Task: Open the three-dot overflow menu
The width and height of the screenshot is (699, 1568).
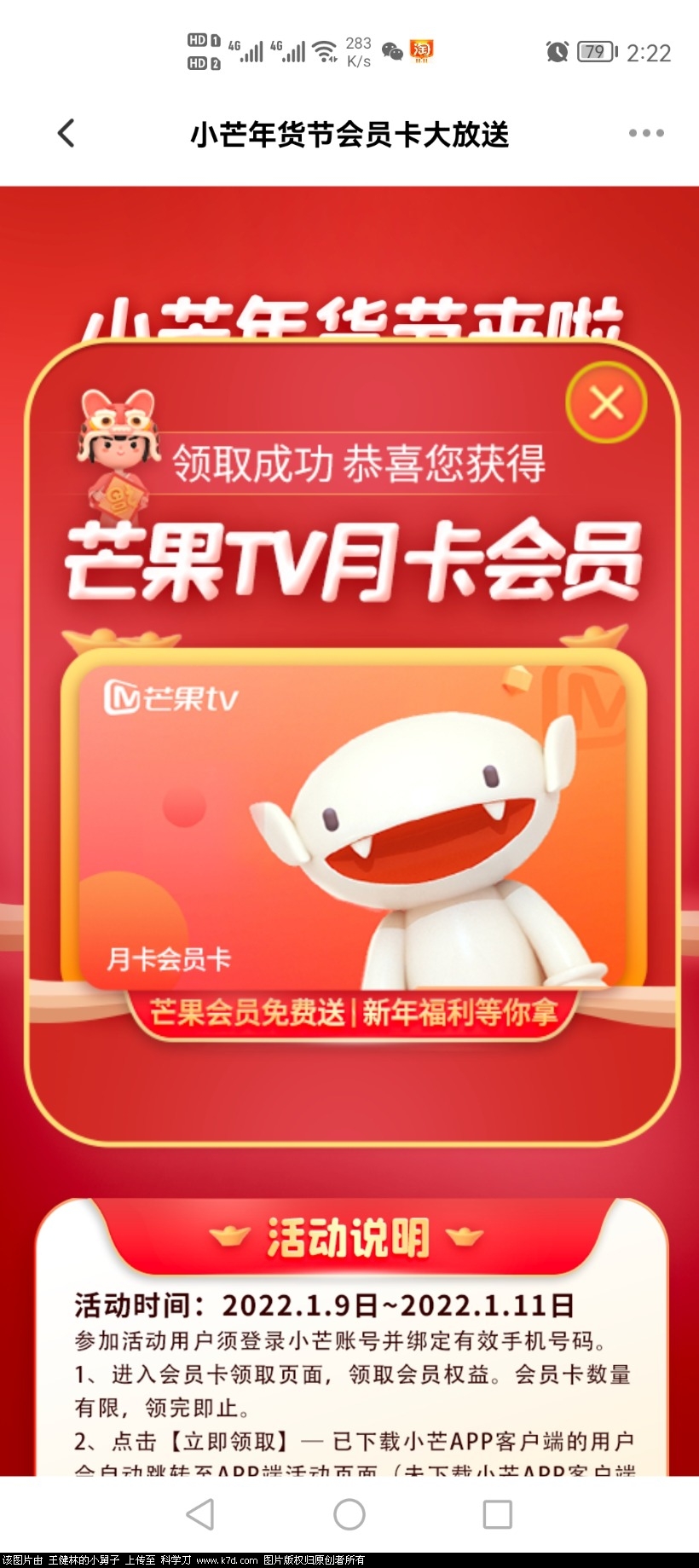Action: coord(645,133)
